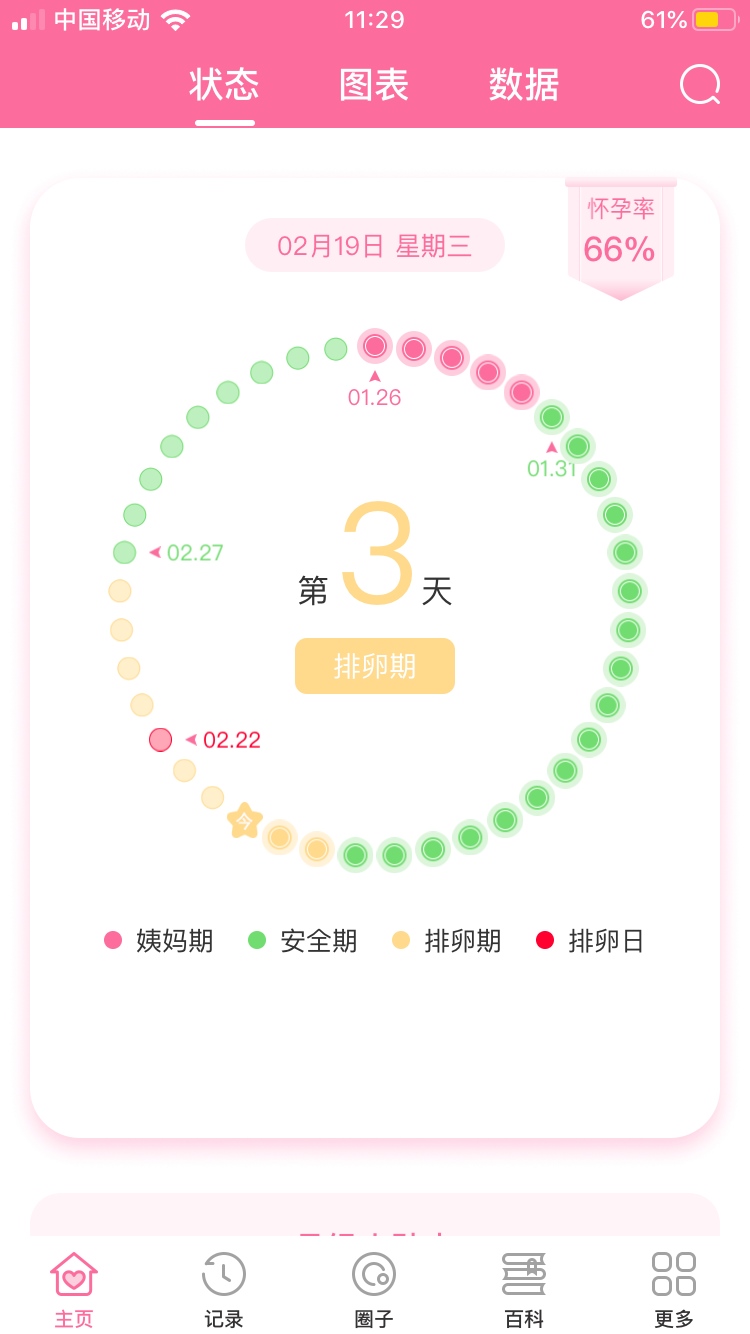Tap today's star marker on the cycle ring
The image size is (750, 1334).
pos(244,821)
